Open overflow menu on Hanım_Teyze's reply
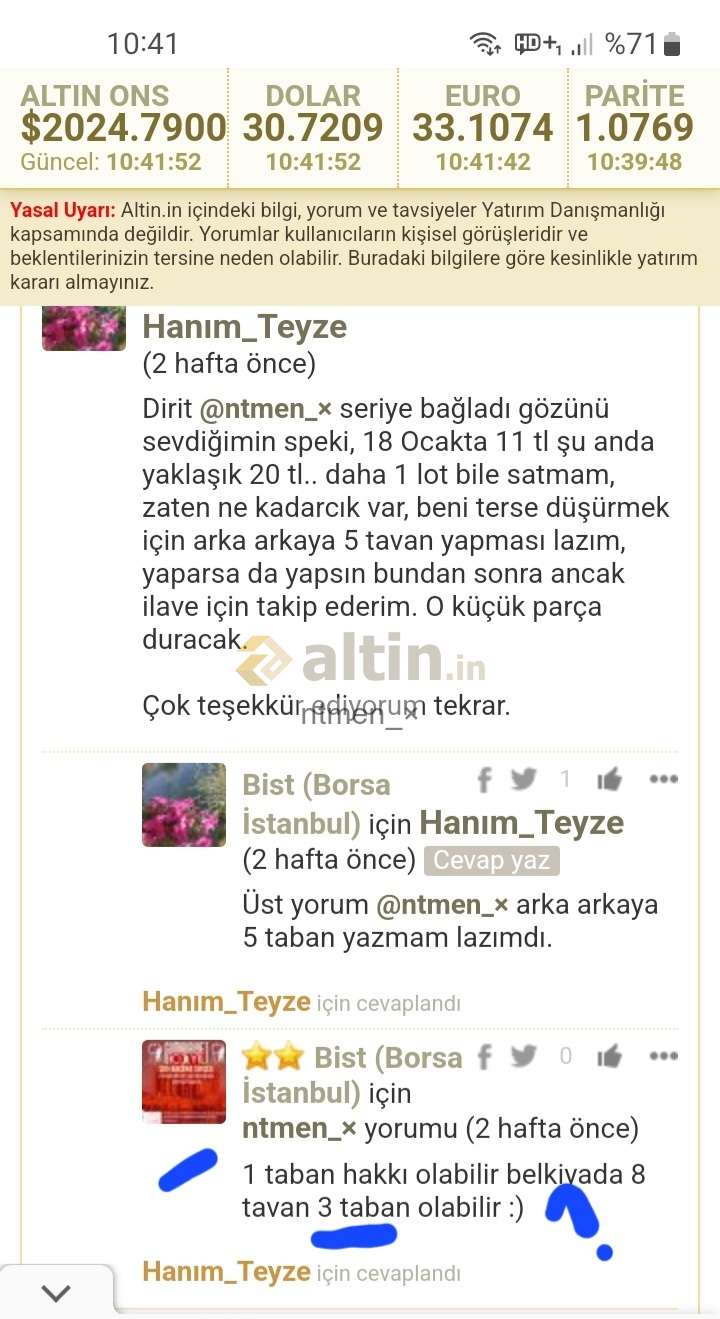720x1319 pixels. tap(664, 779)
